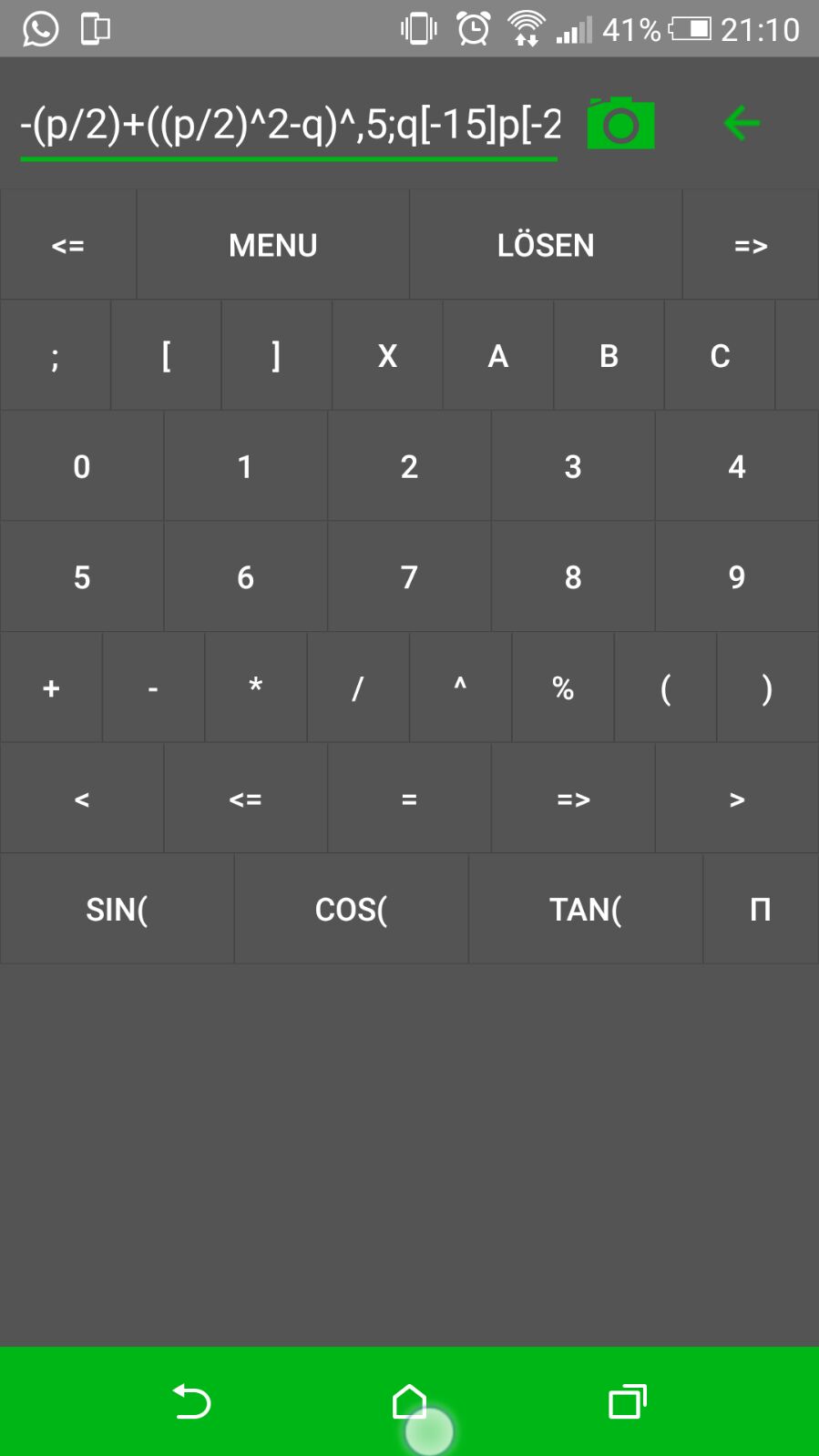The width and height of the screenshot is (819, 1456).
Task: Insert the plus operator
Action: (51, 688)
